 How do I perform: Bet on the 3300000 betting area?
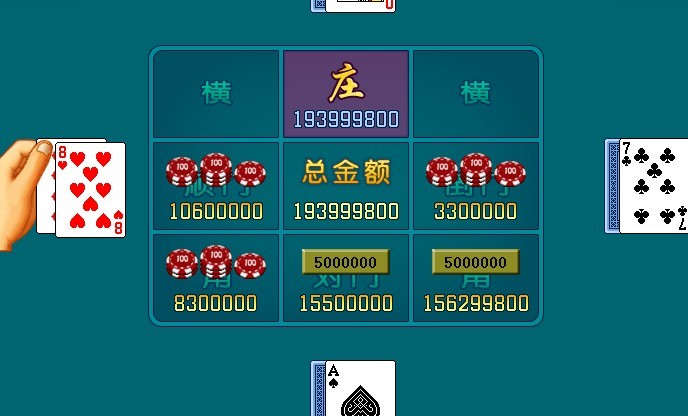tap(475, 185)
